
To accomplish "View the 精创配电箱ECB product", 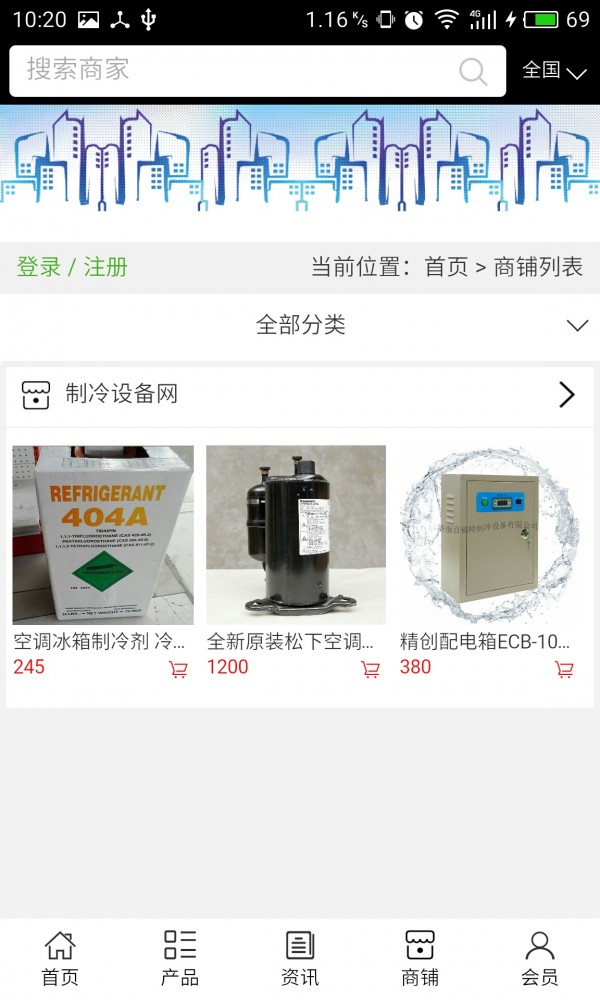I will pyautogui.click(x=489, y=535).
